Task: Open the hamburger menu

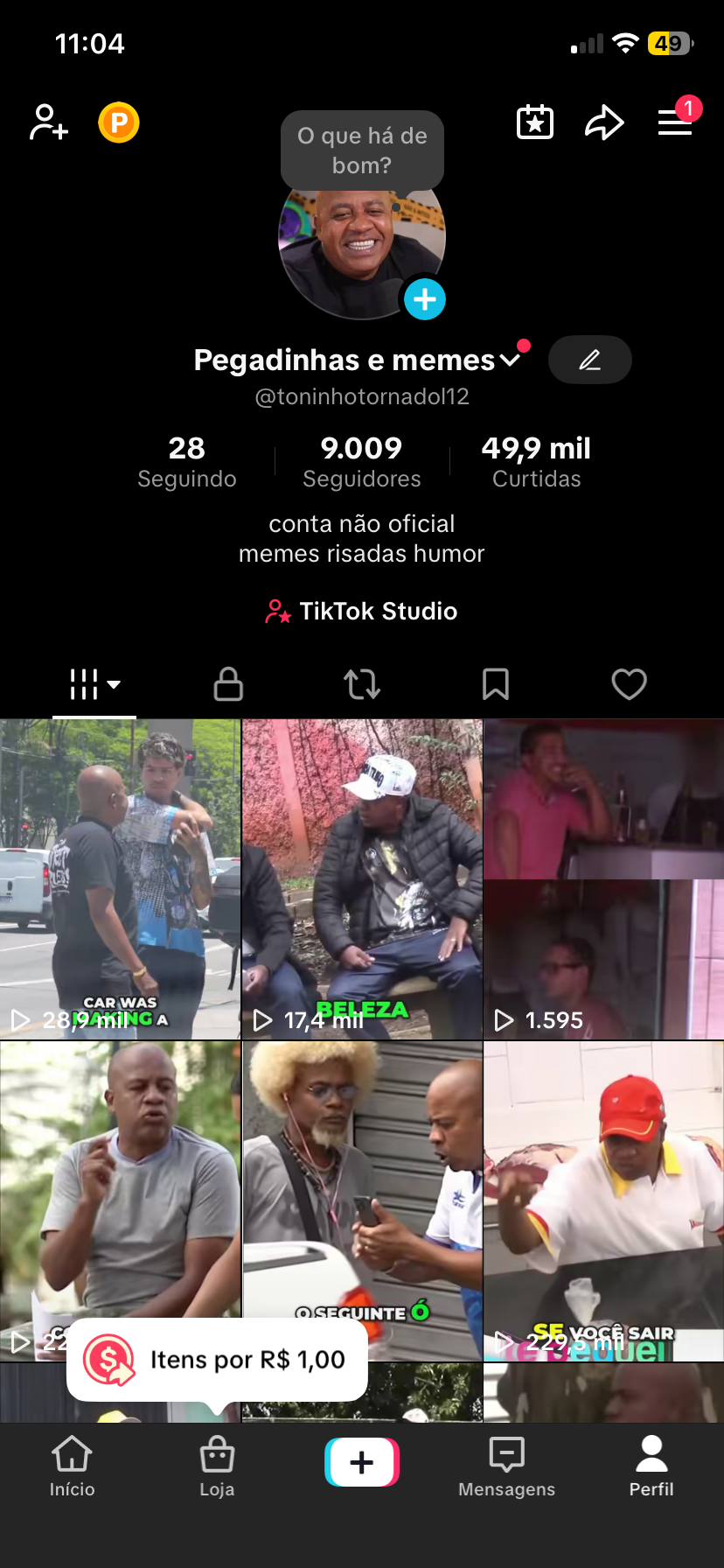Action: pyautogui.click(x=675, y=122)
